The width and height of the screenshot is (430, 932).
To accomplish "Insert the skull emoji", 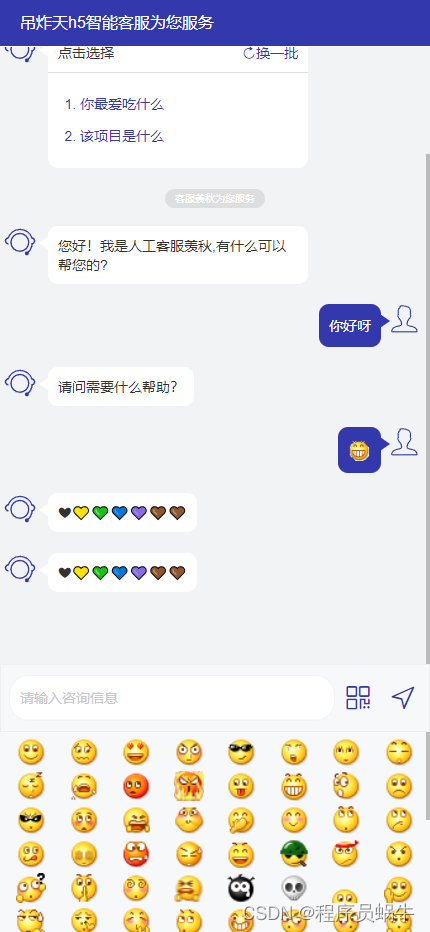I will (x=293, y=888).
